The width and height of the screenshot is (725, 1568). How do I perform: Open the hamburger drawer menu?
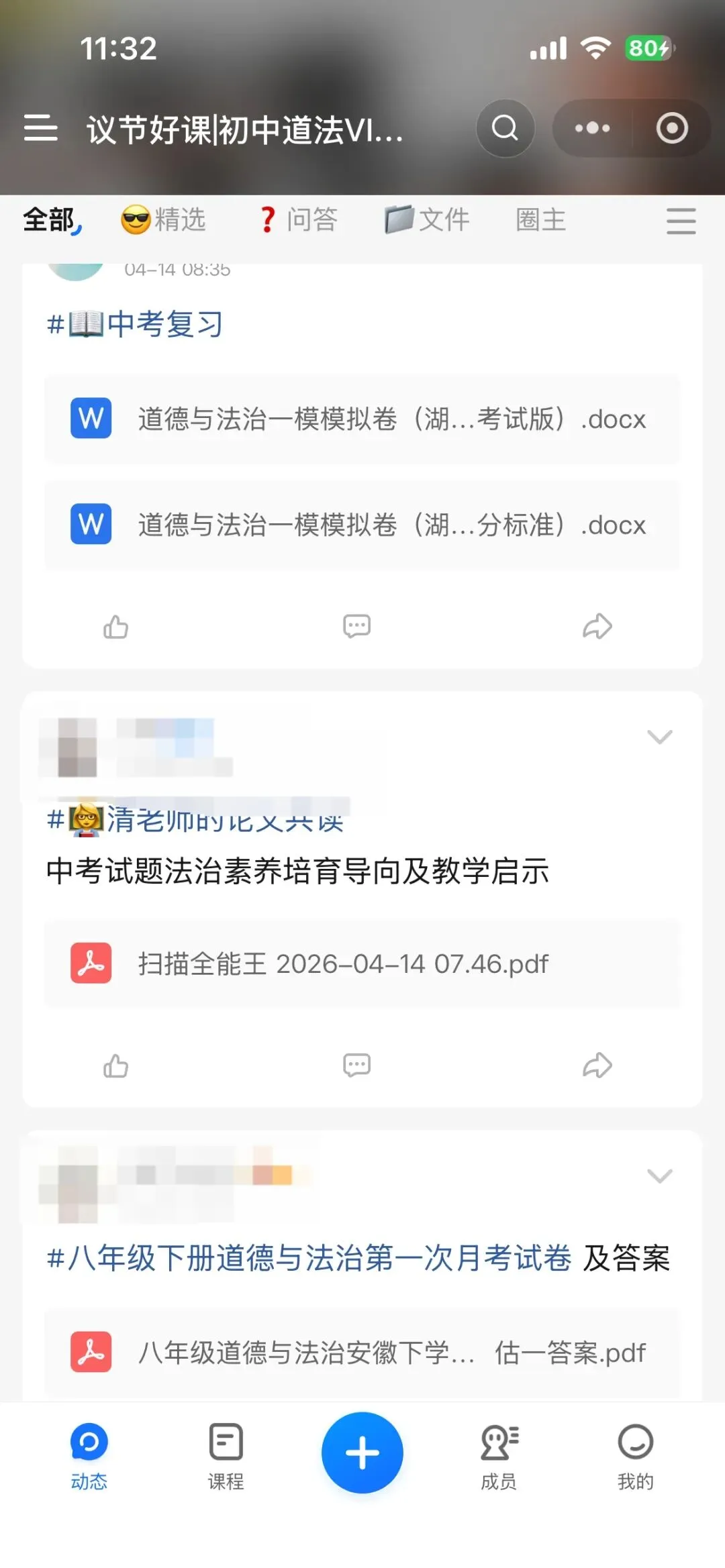(x=40, y=128)
